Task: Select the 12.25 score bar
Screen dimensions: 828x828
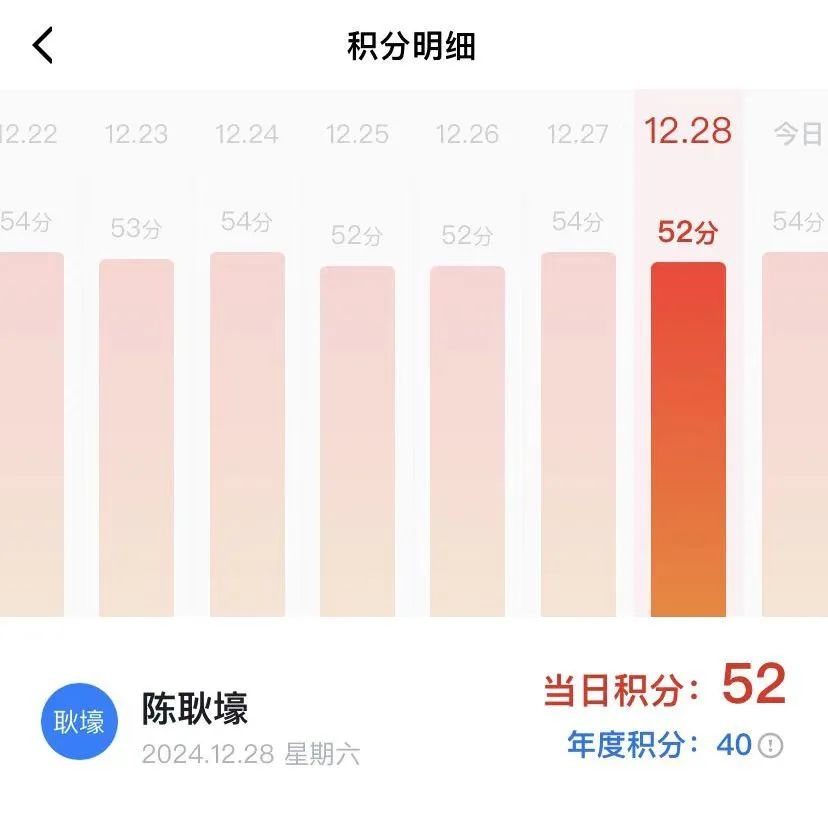Action: click(357, 441)
